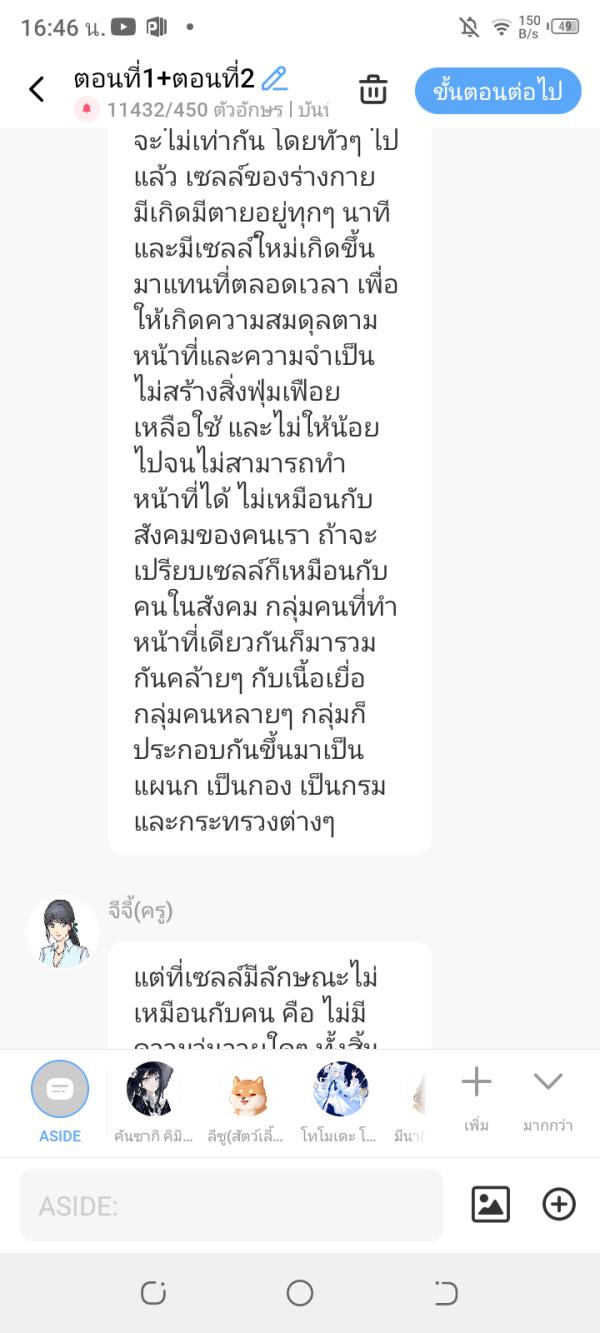Select the ASIDE narrator option
Image resolution: width=600 pixels, height=1333 pixels.
pyautogui.click(x=60, y=1090)
